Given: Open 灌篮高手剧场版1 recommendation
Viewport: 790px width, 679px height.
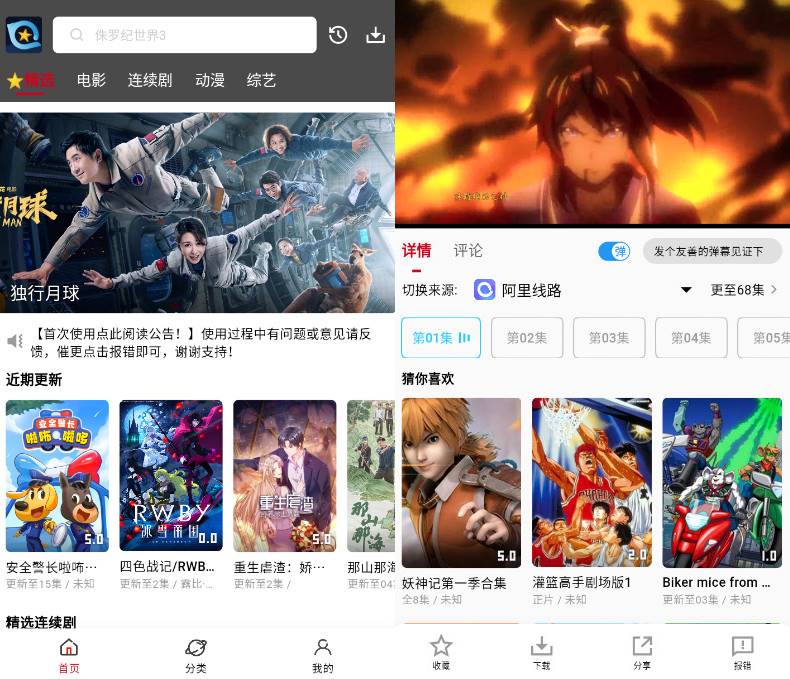Looking at the screenshot, I should 592,483.
